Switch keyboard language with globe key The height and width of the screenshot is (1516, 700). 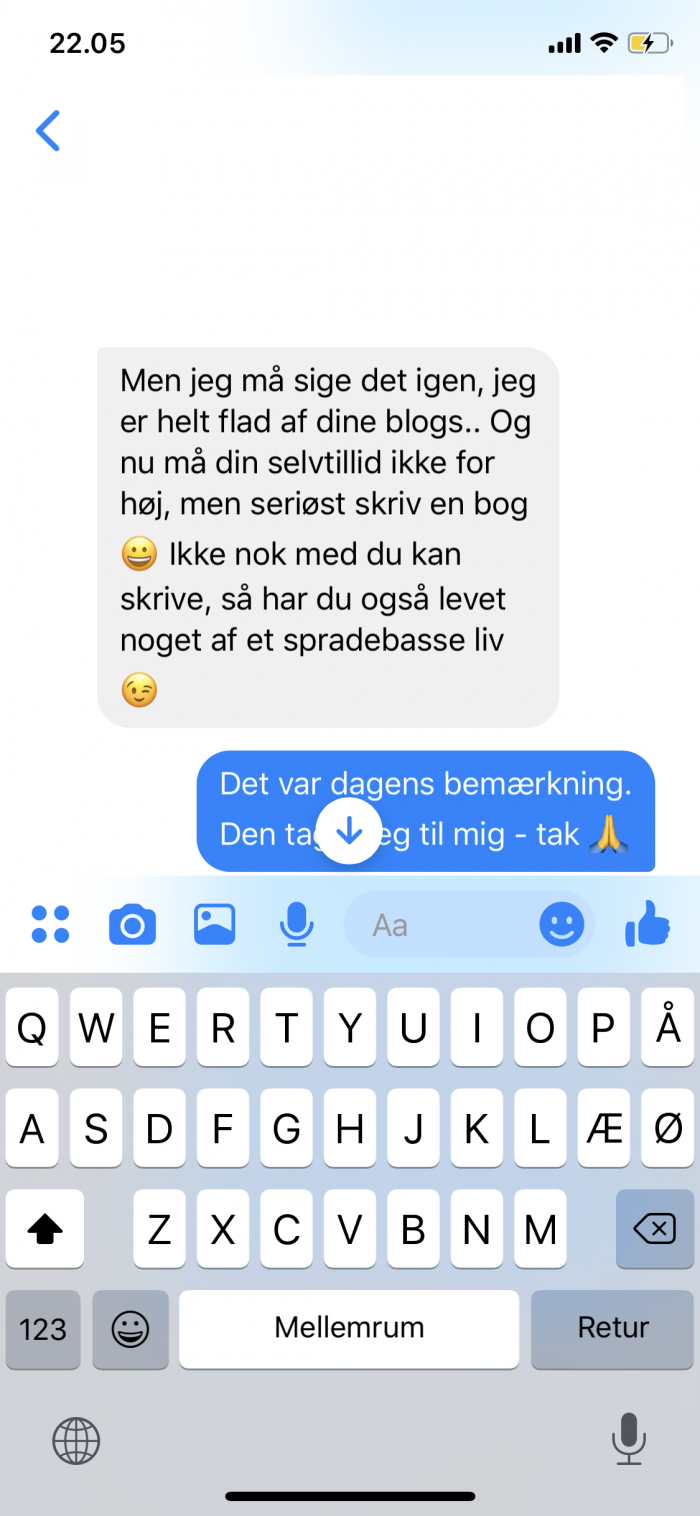point(76,1441)
